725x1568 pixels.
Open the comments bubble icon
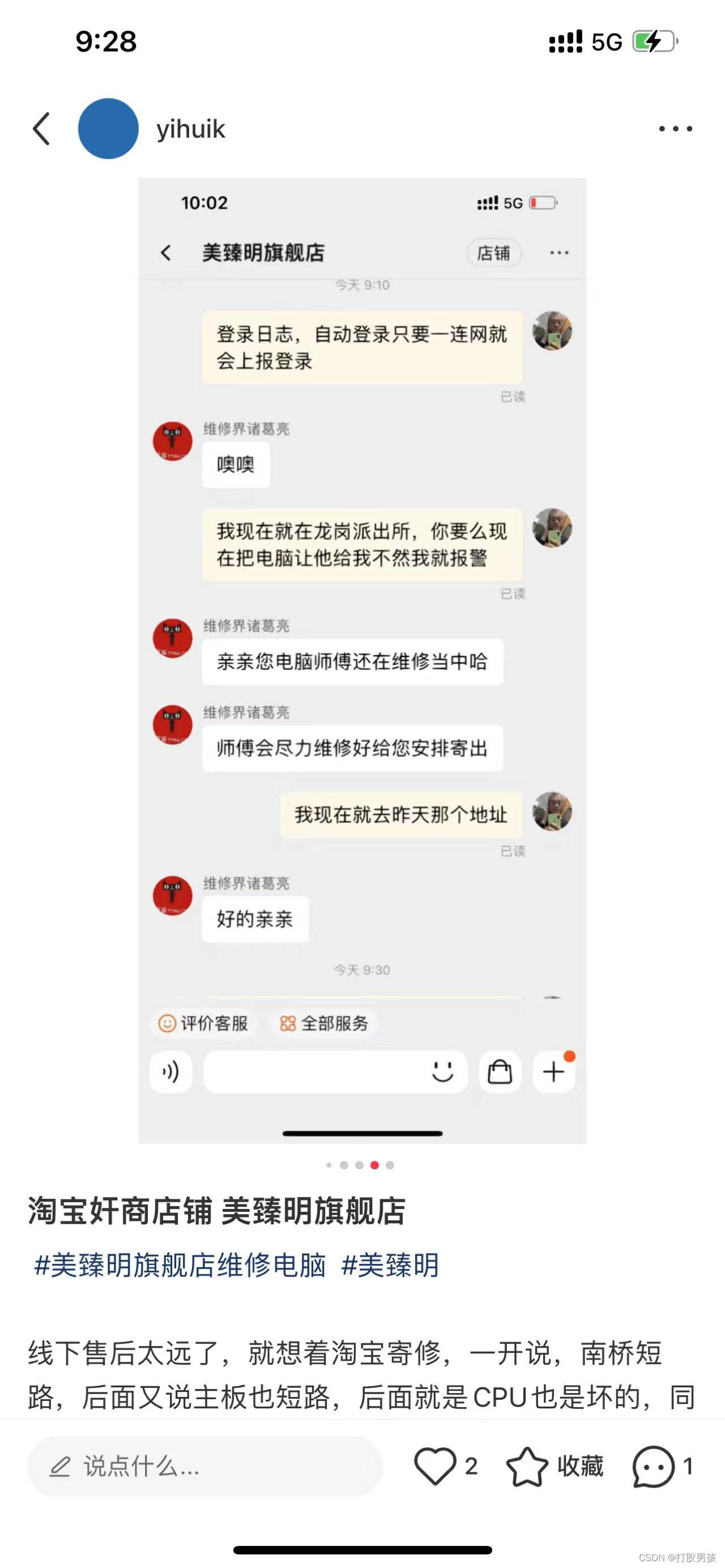[653, 1466]
